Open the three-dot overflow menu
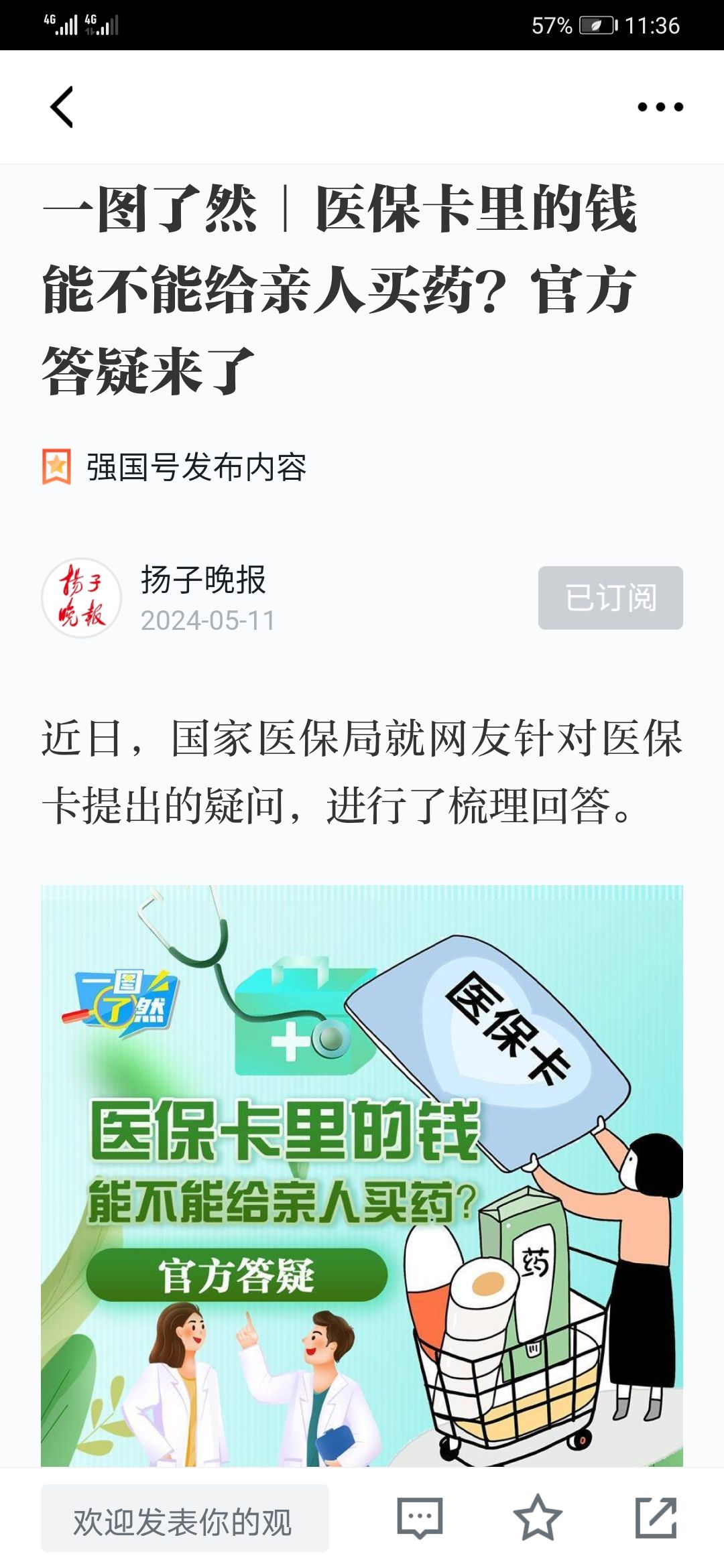The image size is (724, 1568). click(x=660, y=107)
